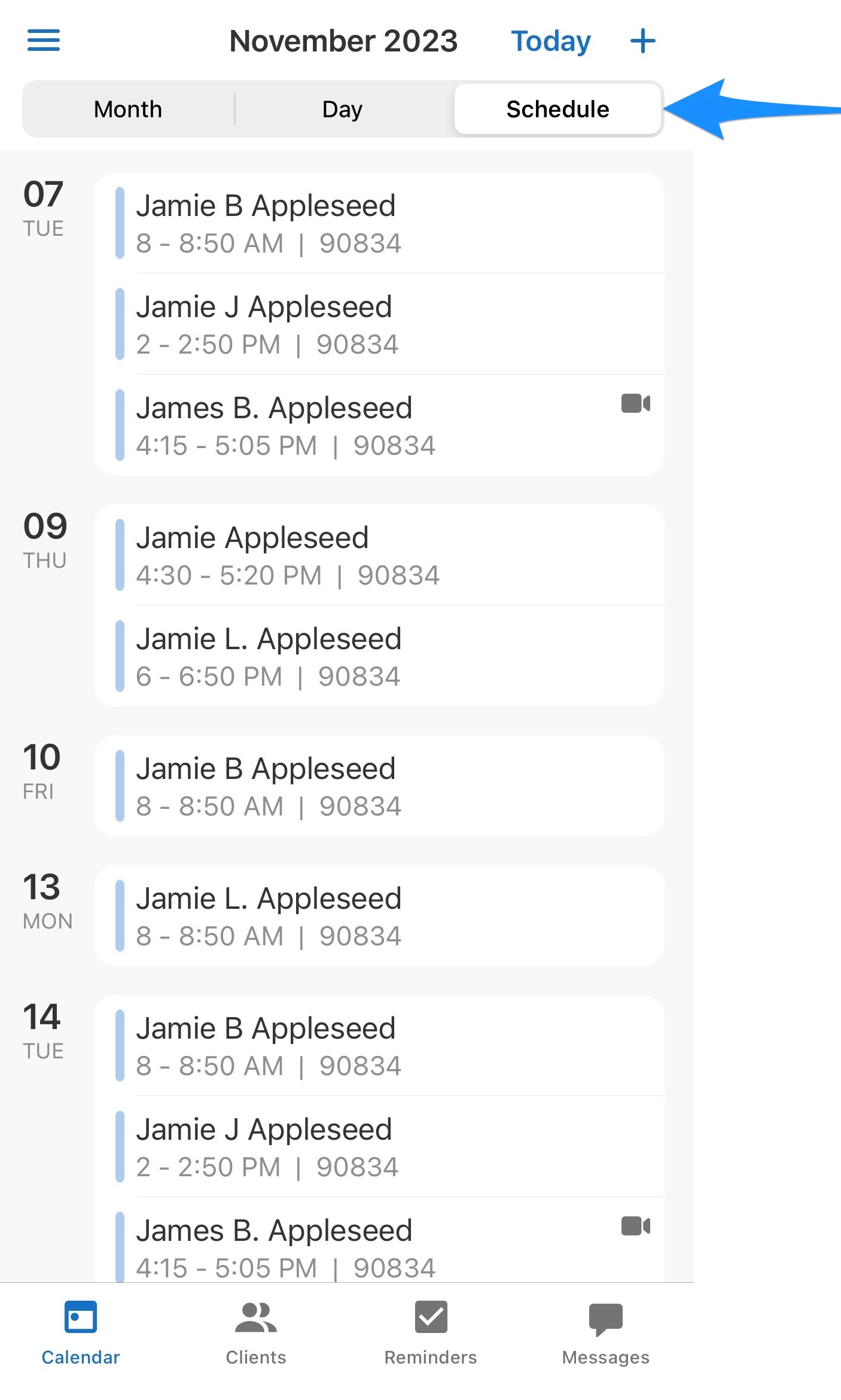Screen dimensions: 841x1400
Task: Switch to Day view
Action: click(x=342, y=109)
